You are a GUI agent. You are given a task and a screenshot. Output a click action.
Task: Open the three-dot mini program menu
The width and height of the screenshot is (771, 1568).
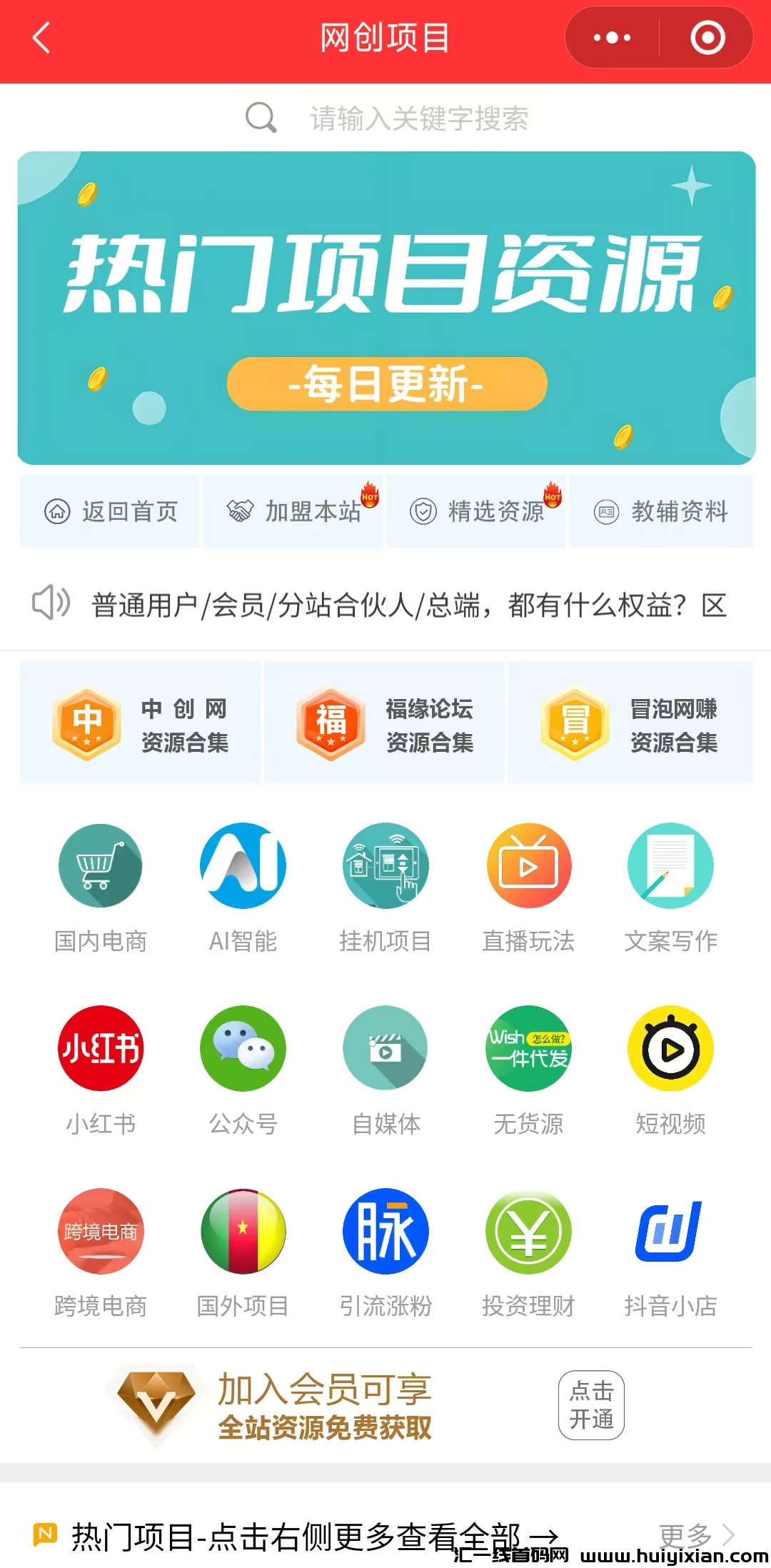point(613,39)
